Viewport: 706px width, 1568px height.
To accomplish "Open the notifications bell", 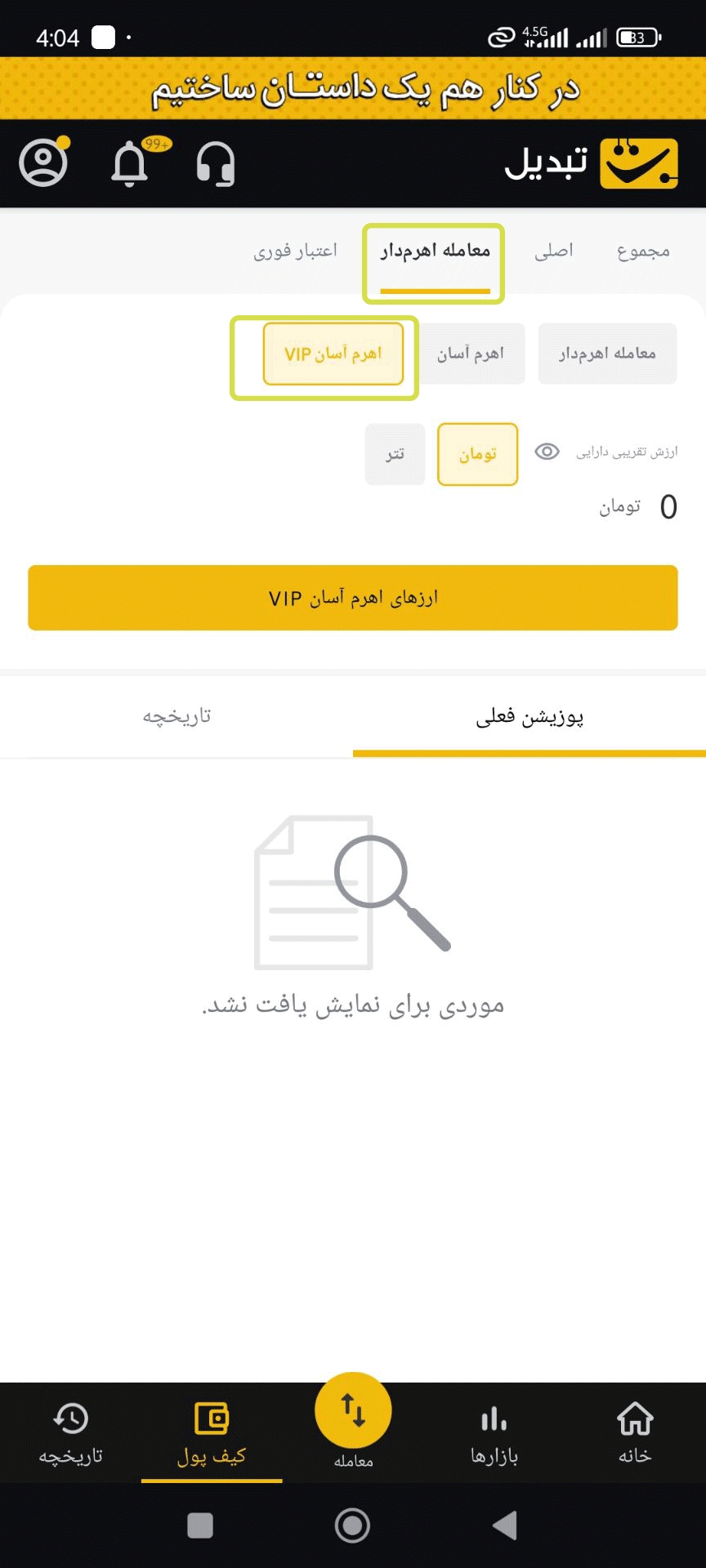I will [130, 163].
